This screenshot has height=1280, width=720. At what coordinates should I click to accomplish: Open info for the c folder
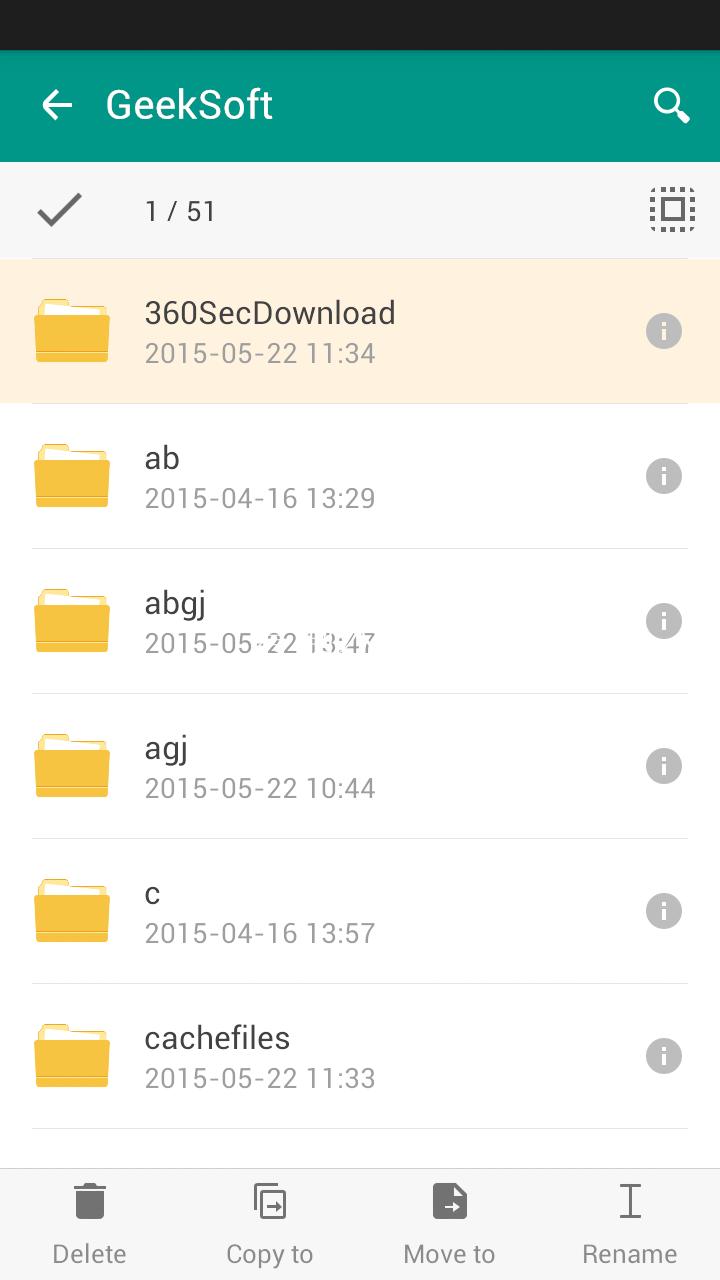(663, 911)
